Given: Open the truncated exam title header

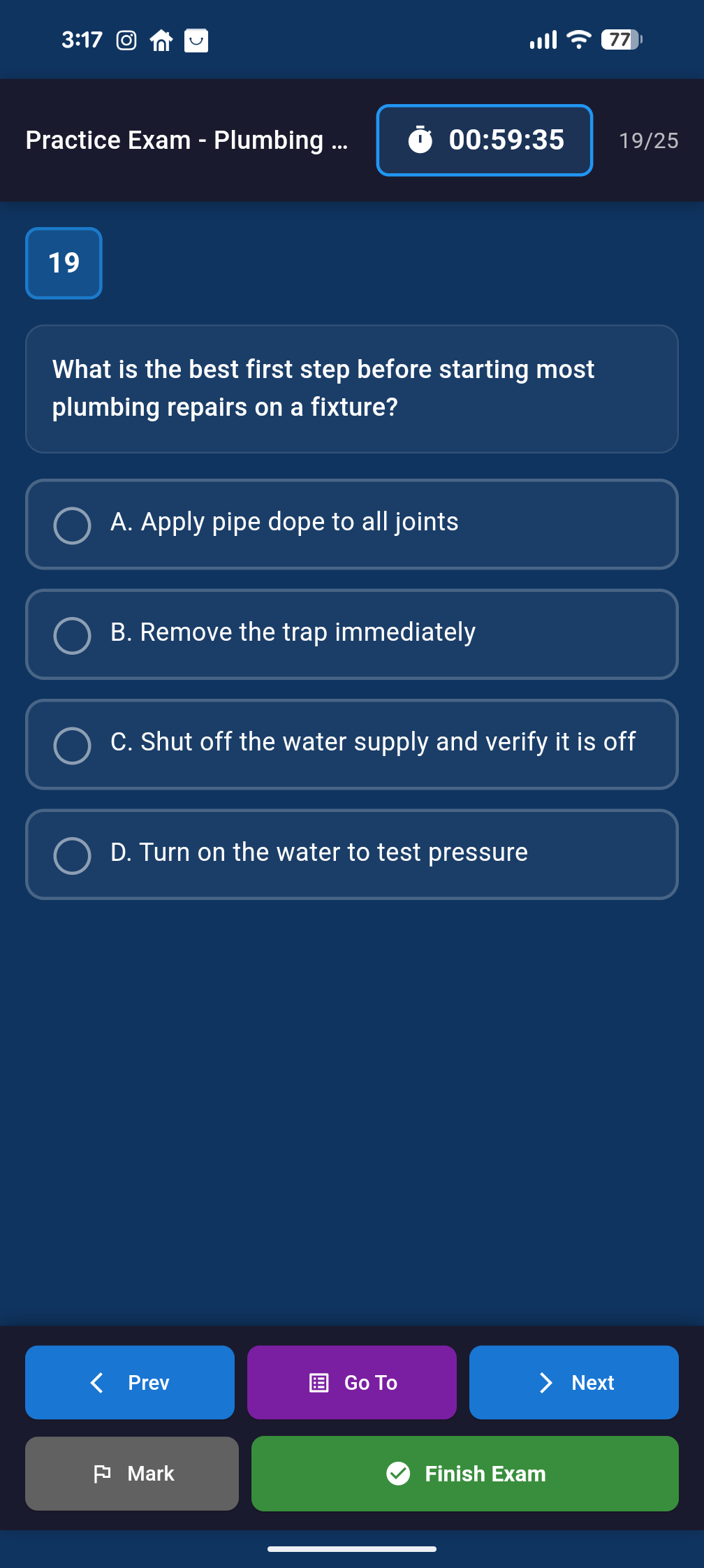Looking at the screenshot, I should (x=186, y=140).
